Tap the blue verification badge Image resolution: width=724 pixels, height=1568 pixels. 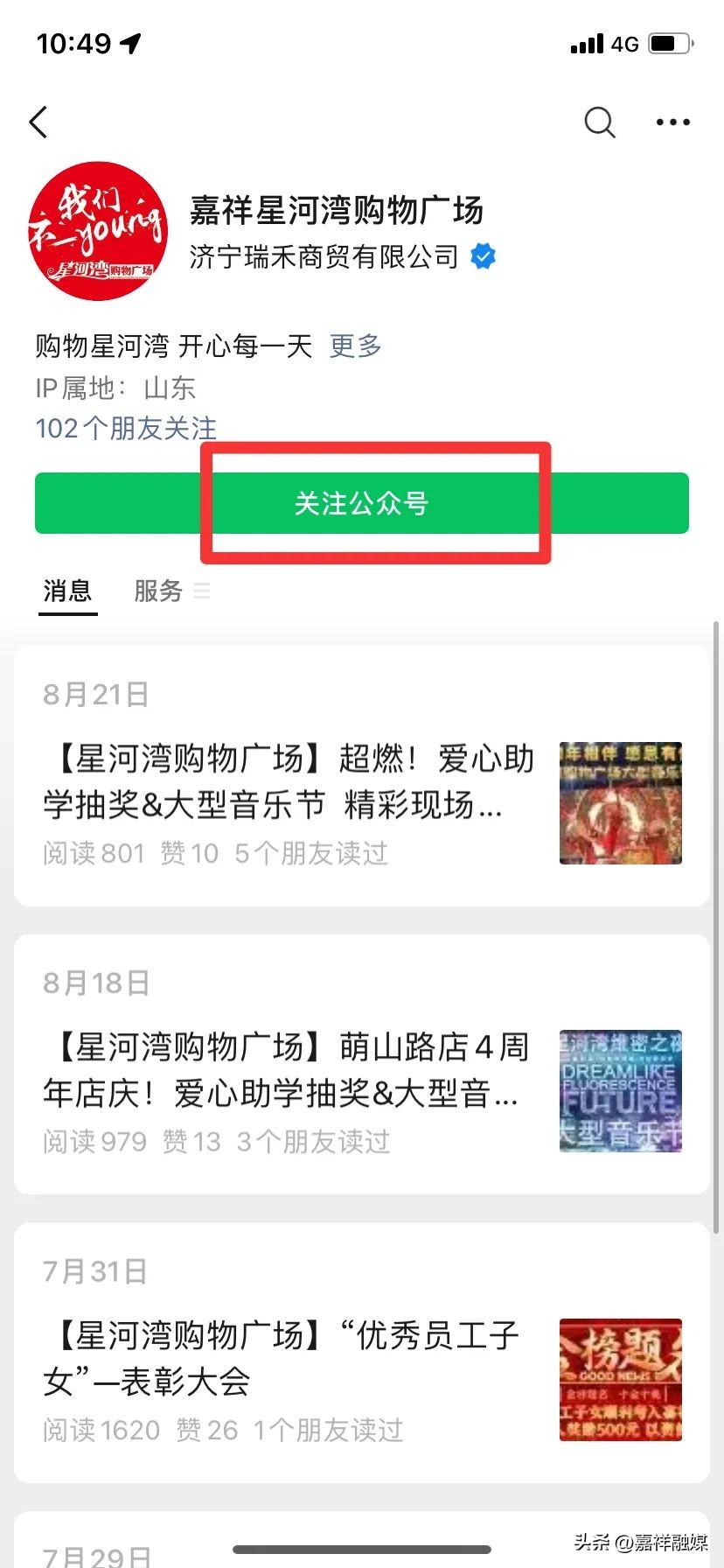[x=482, y=255]
